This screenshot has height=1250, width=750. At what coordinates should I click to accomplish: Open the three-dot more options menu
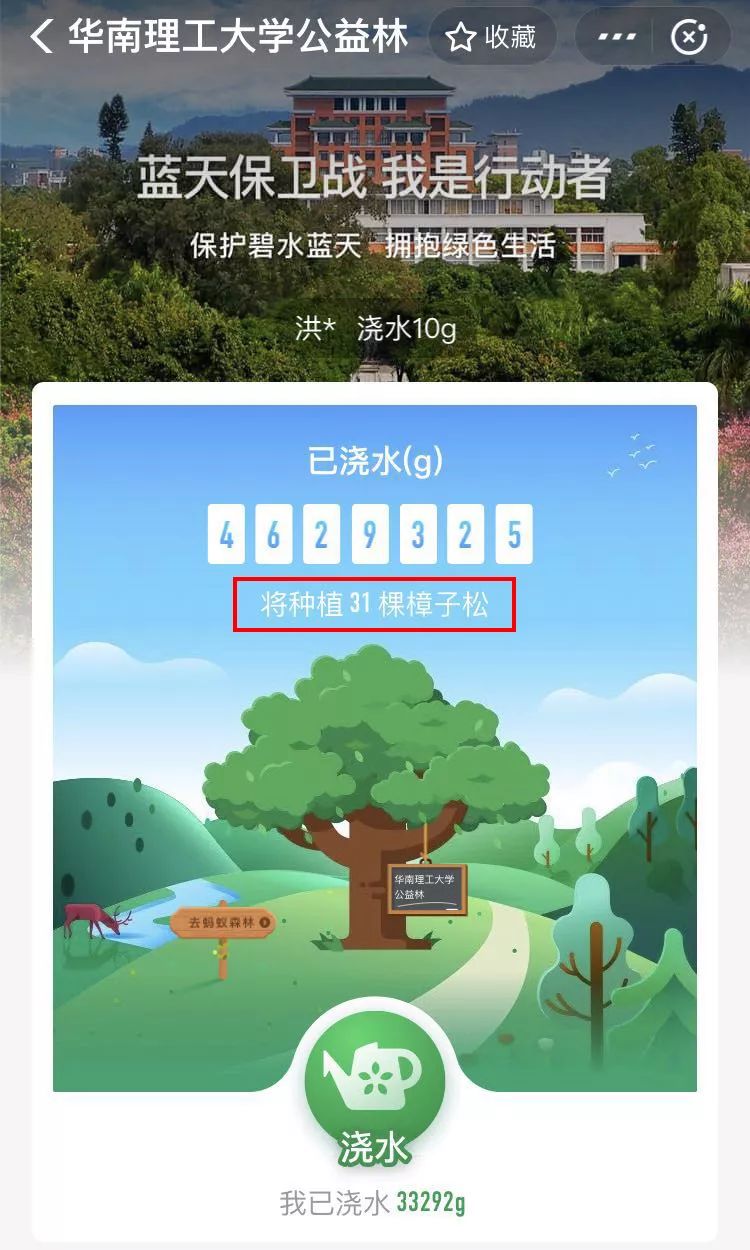pos(616,38)
